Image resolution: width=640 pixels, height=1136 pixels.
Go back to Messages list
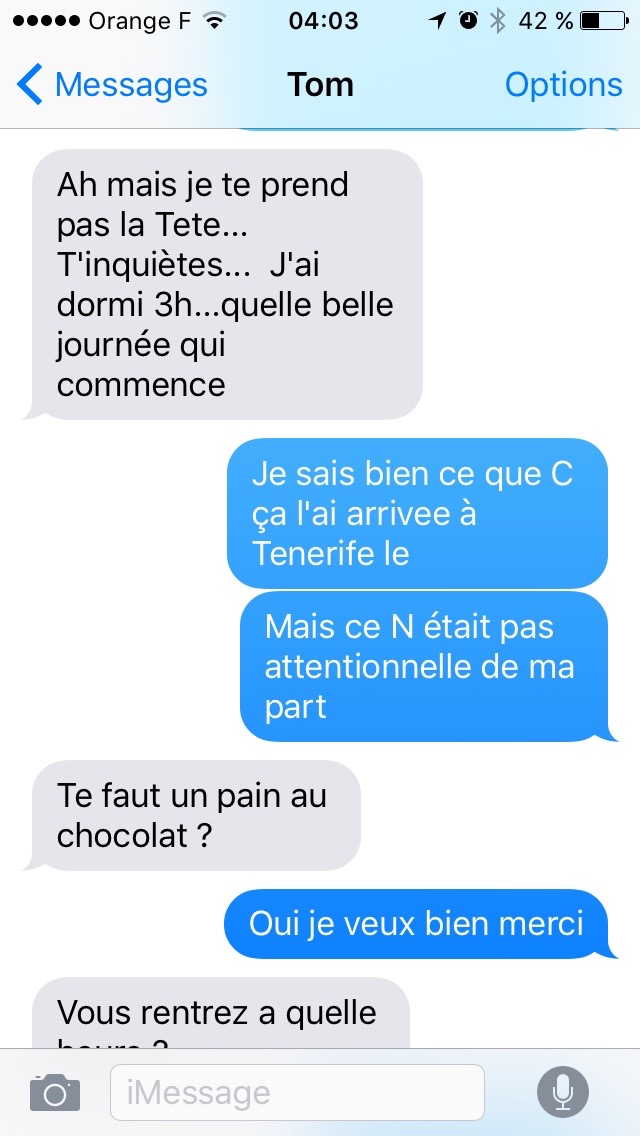click(112, 85)
